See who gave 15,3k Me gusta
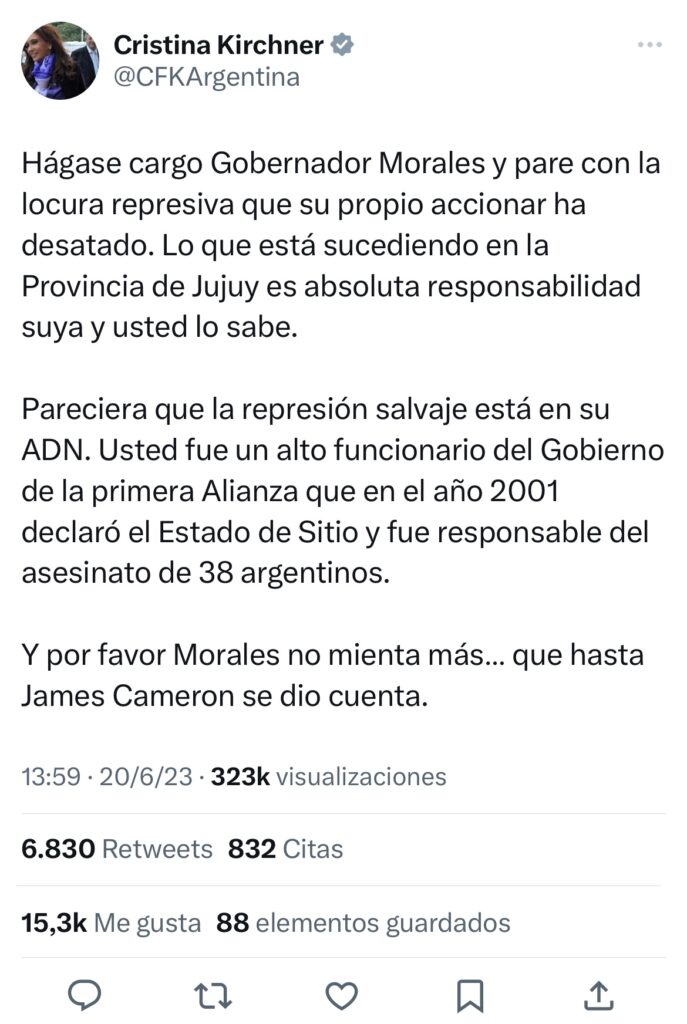687x1024 pixels. [x=111, y=922]
